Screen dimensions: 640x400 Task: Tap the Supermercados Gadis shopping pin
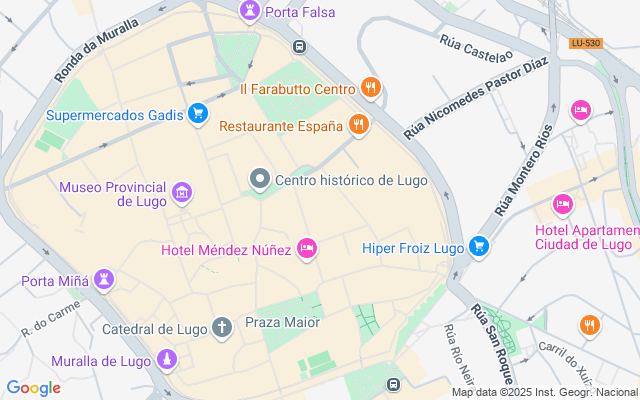(x=198, y=114)
